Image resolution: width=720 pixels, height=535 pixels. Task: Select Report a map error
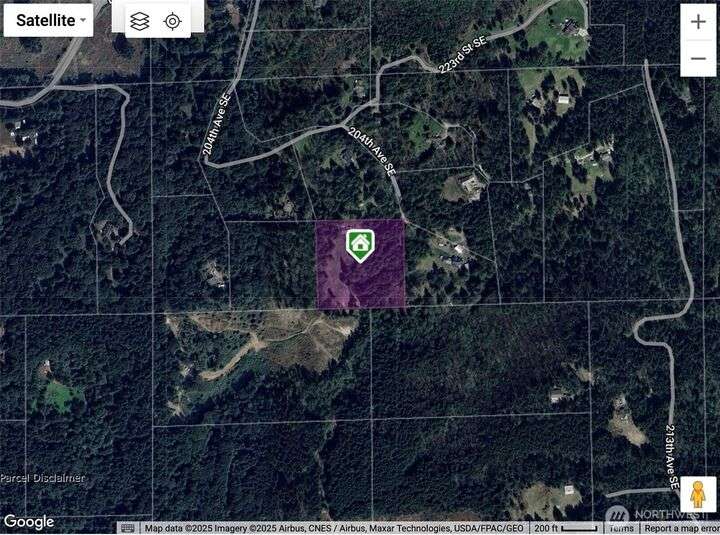[x=680, y=528]
